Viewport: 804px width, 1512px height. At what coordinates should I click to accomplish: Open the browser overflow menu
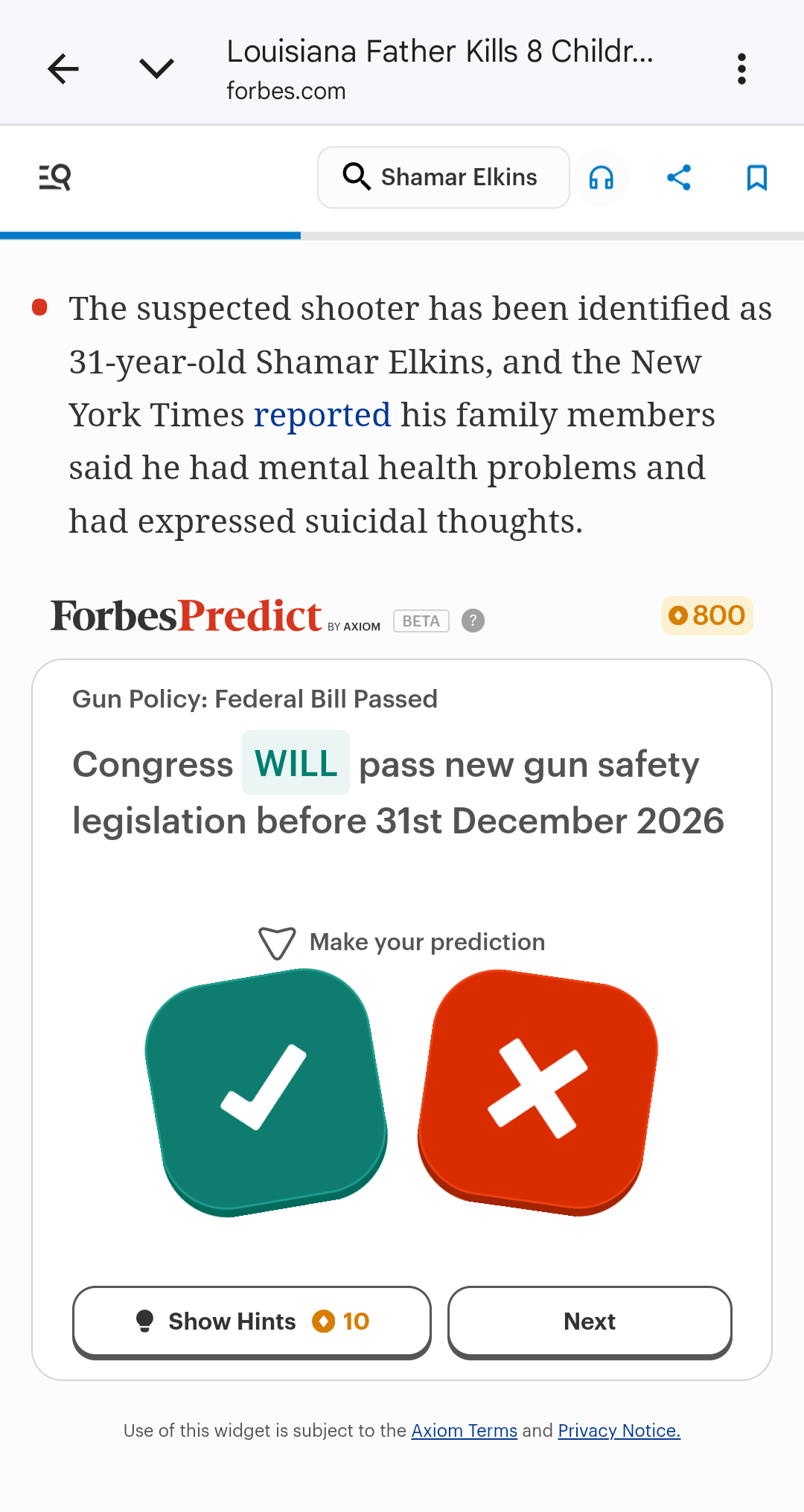[x=741, y=69]
